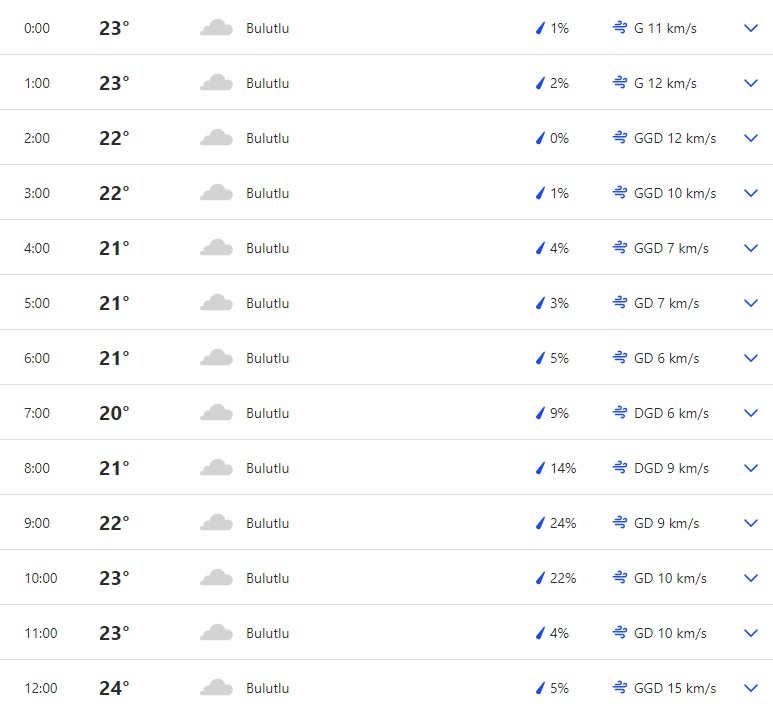
Task: Expand the 0:00 hourly forecast details
Action: coord(751,29)
